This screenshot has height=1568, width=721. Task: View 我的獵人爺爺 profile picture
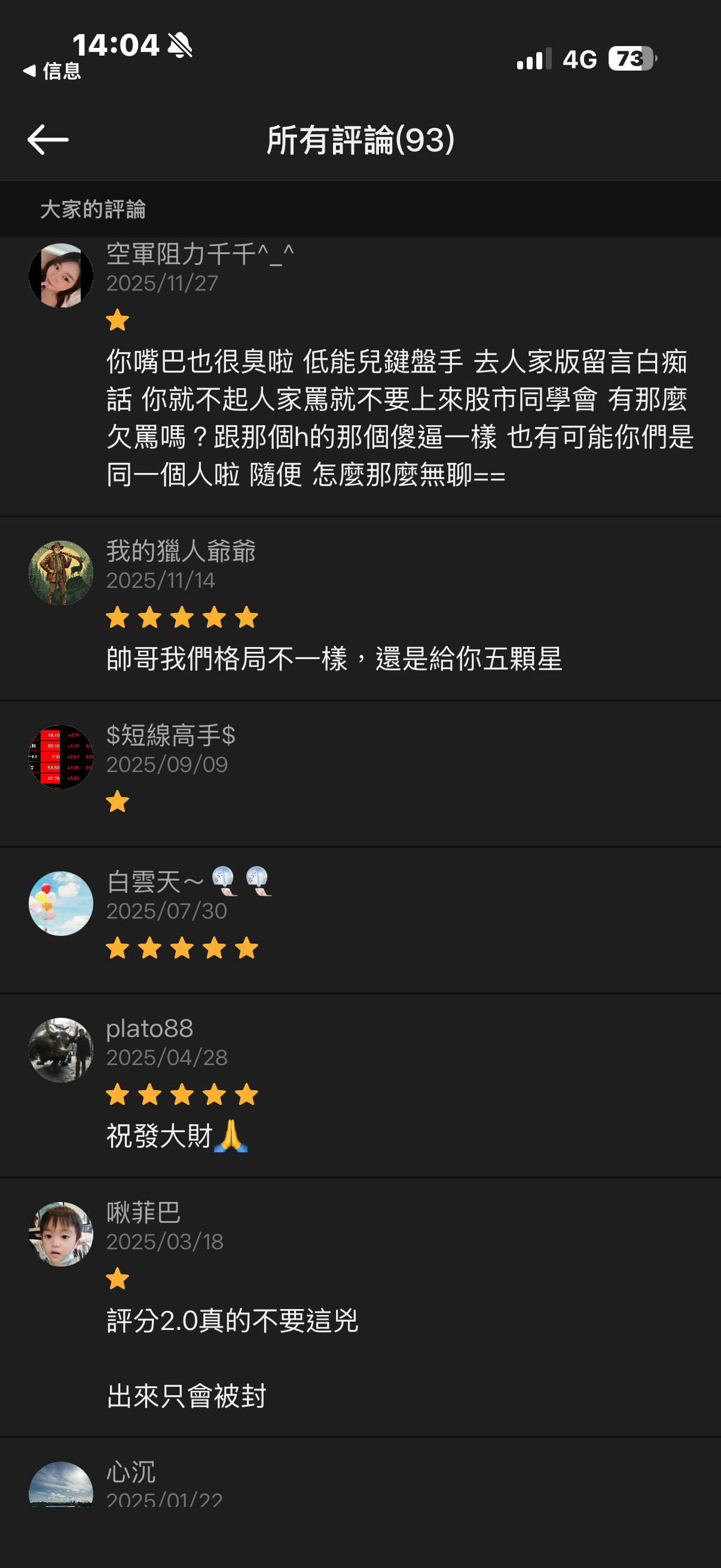coord(61,573)
